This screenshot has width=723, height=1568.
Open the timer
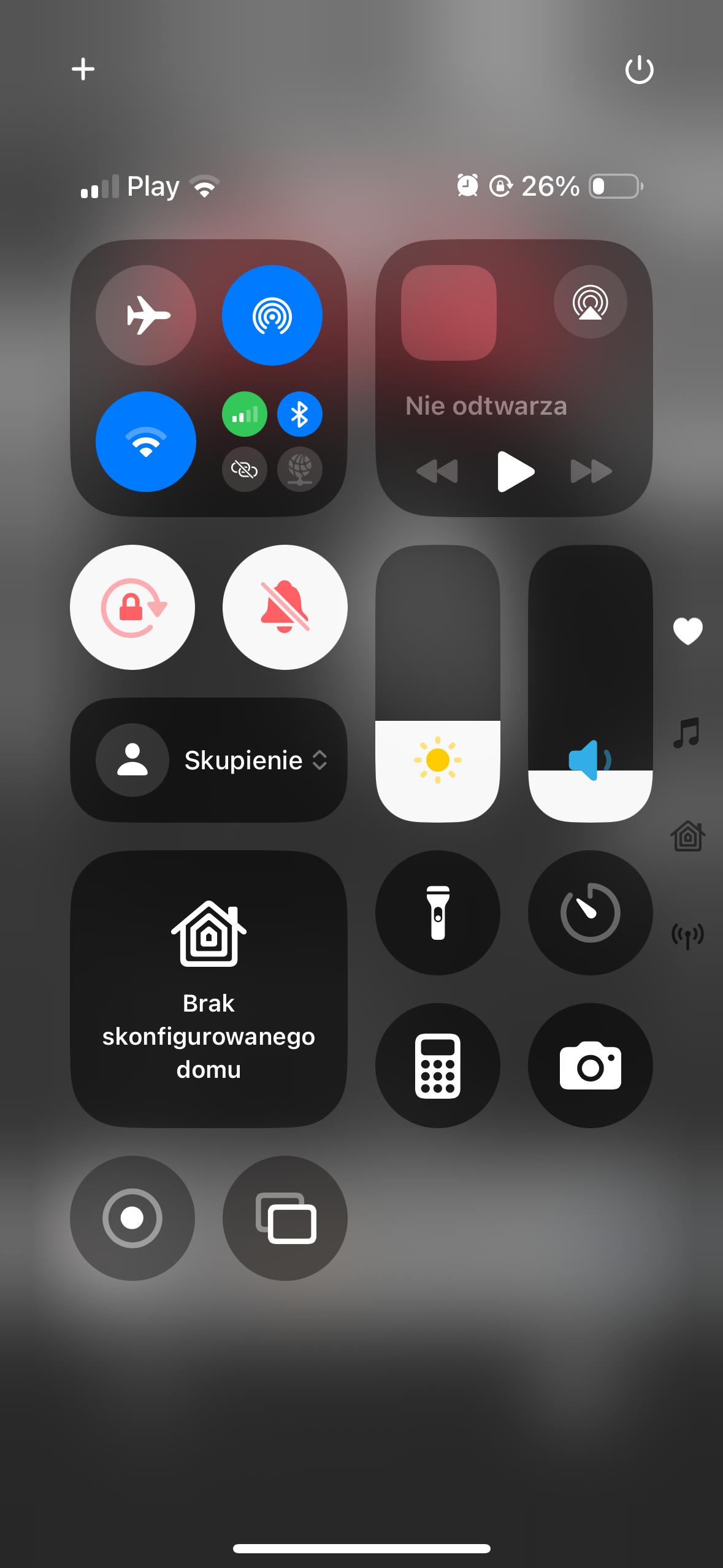point(590,913)
